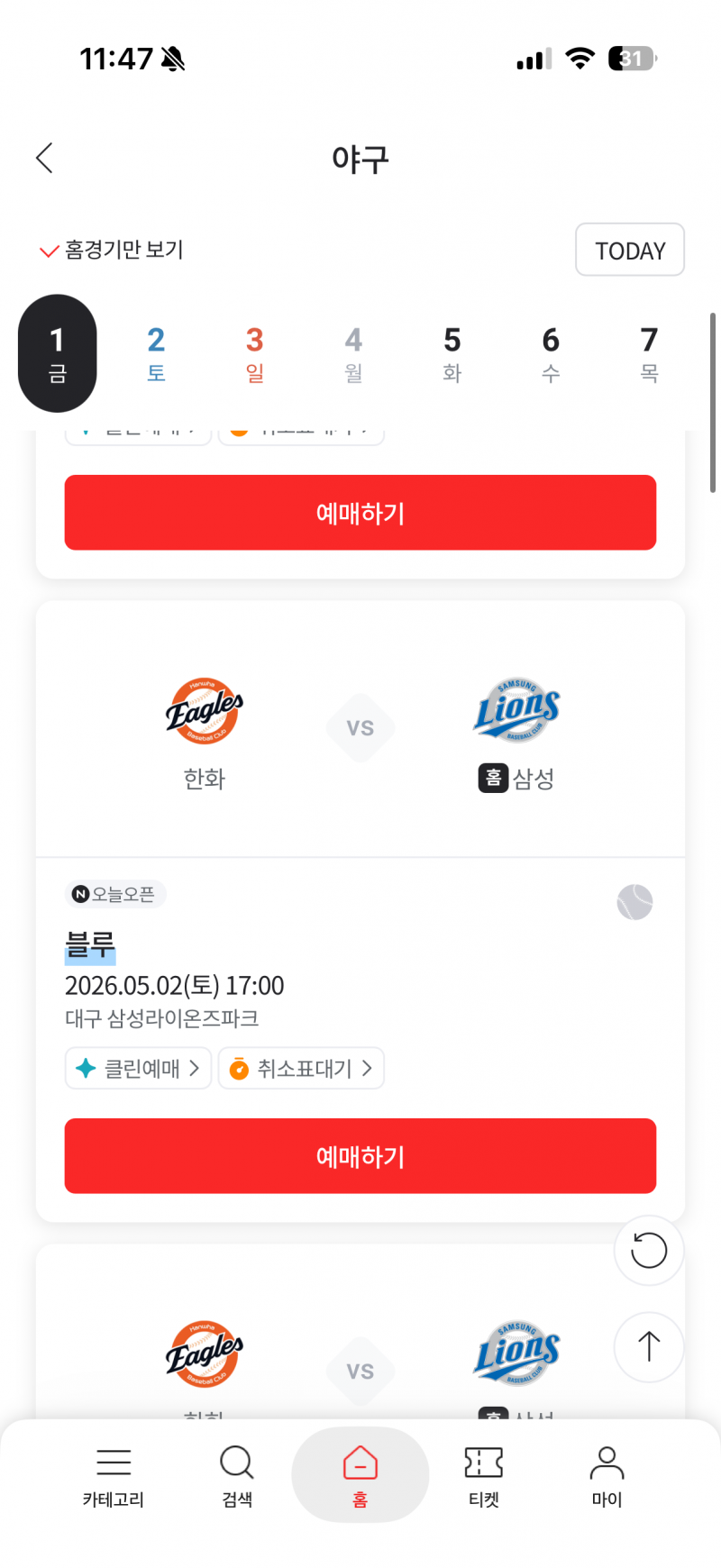Go back from the 야구 page
The width and height of the screenshot is (721, 1568).
(x=44, y=158)
